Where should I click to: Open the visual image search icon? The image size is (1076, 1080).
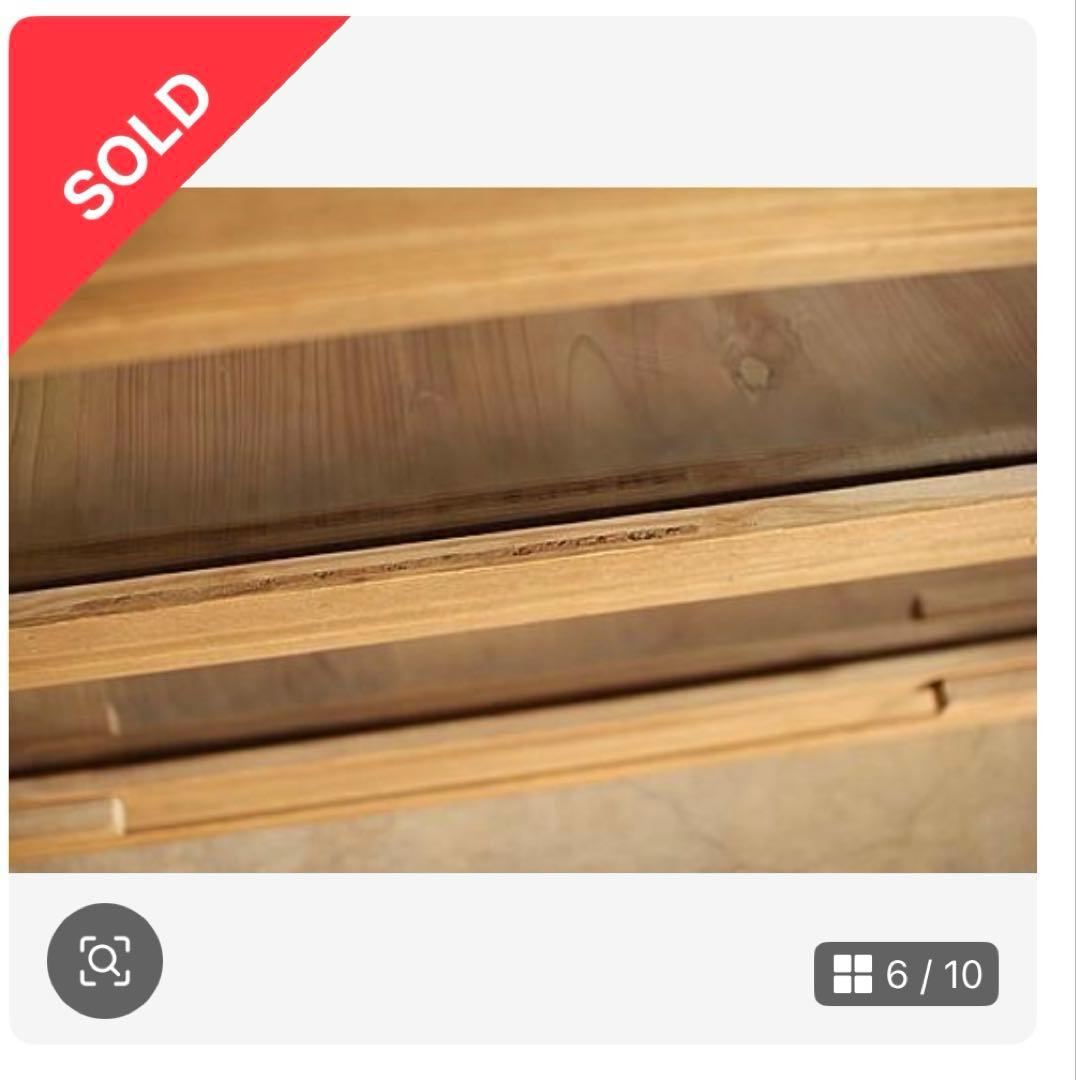104,961
